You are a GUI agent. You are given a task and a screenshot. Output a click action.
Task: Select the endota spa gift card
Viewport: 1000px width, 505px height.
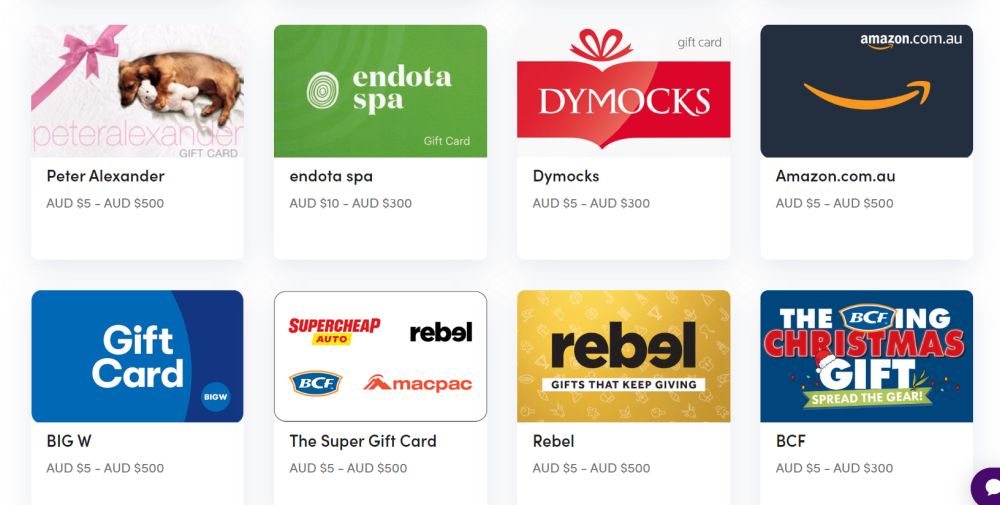[x=380, y=92]
